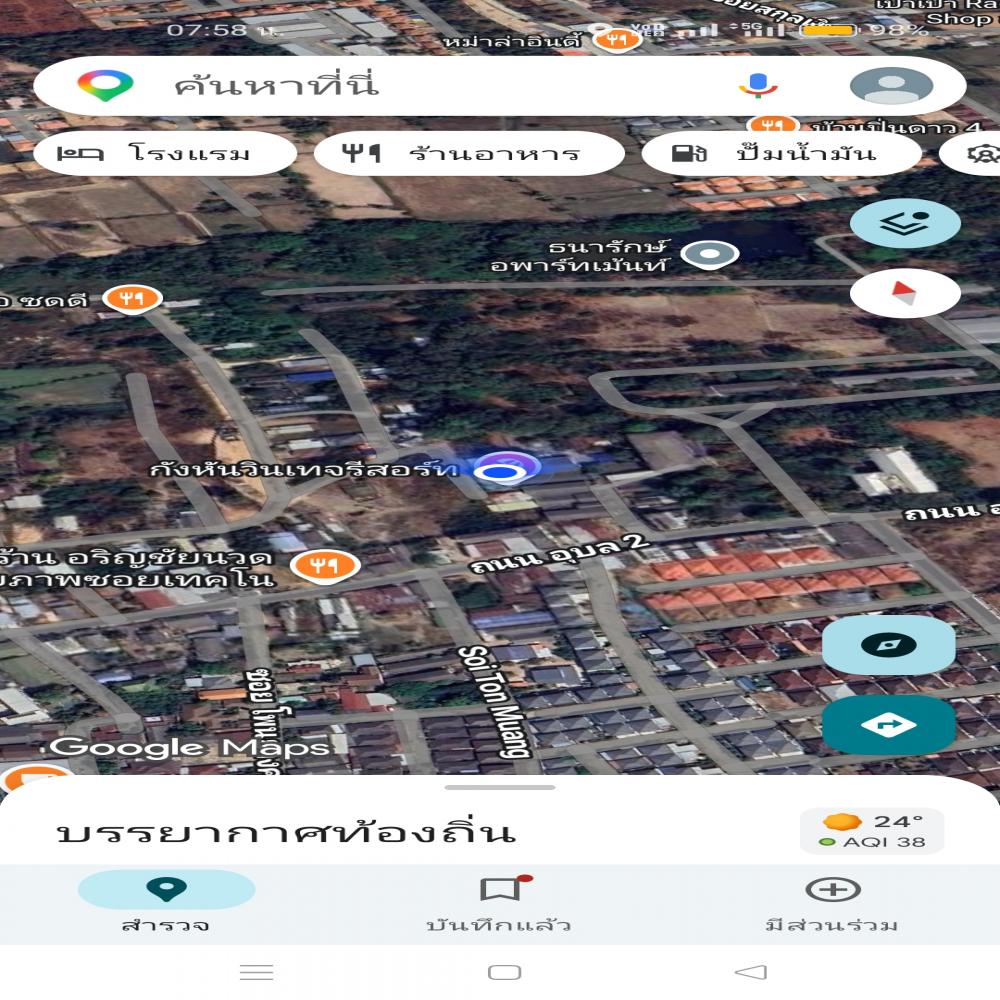Tap the restaurant pin at ร้าน อริญชัยนวด
1000x1000 pixels.
click(x=325, y=566)
